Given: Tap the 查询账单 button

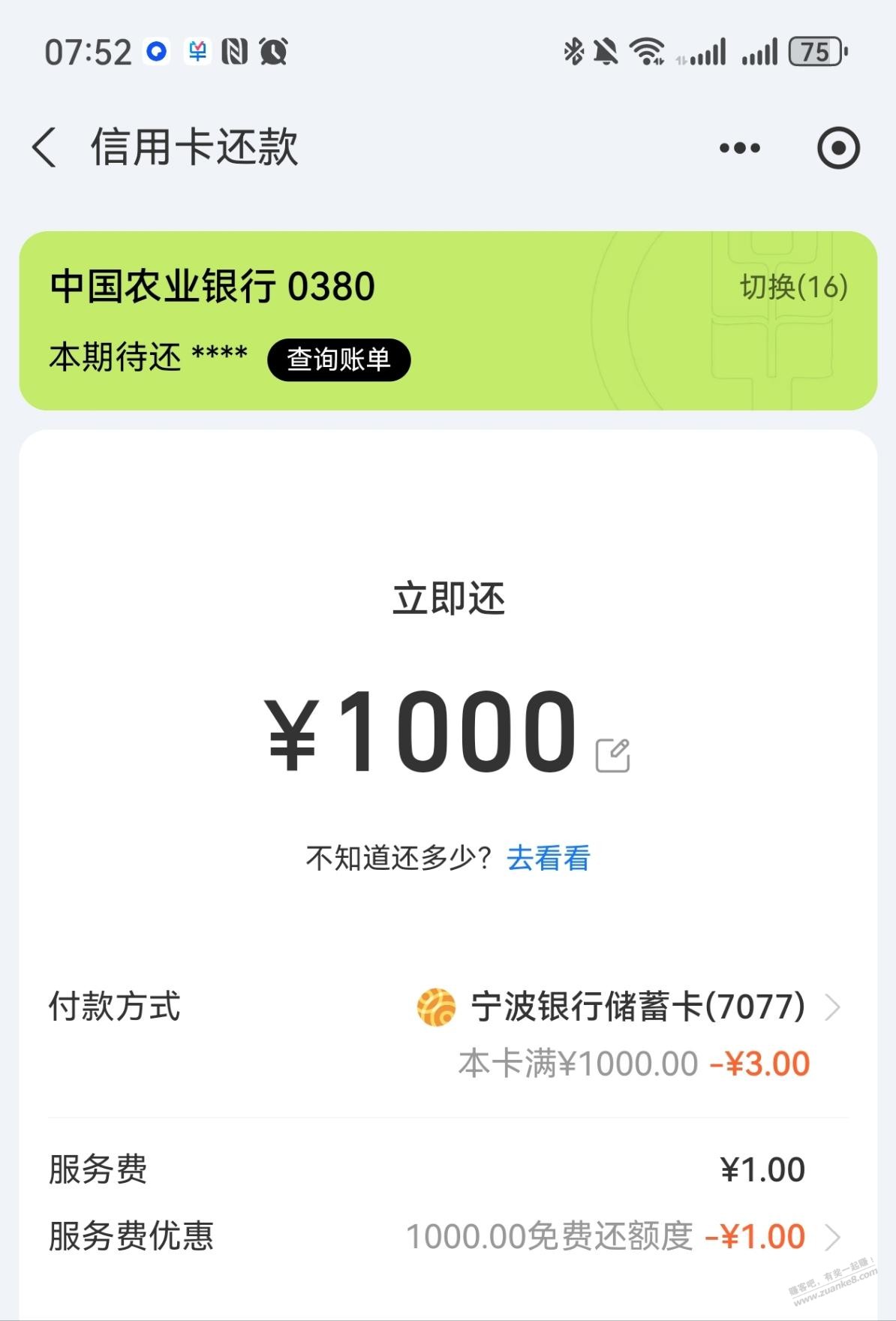Looking at the screenshot, I should [x=338, y=360].
